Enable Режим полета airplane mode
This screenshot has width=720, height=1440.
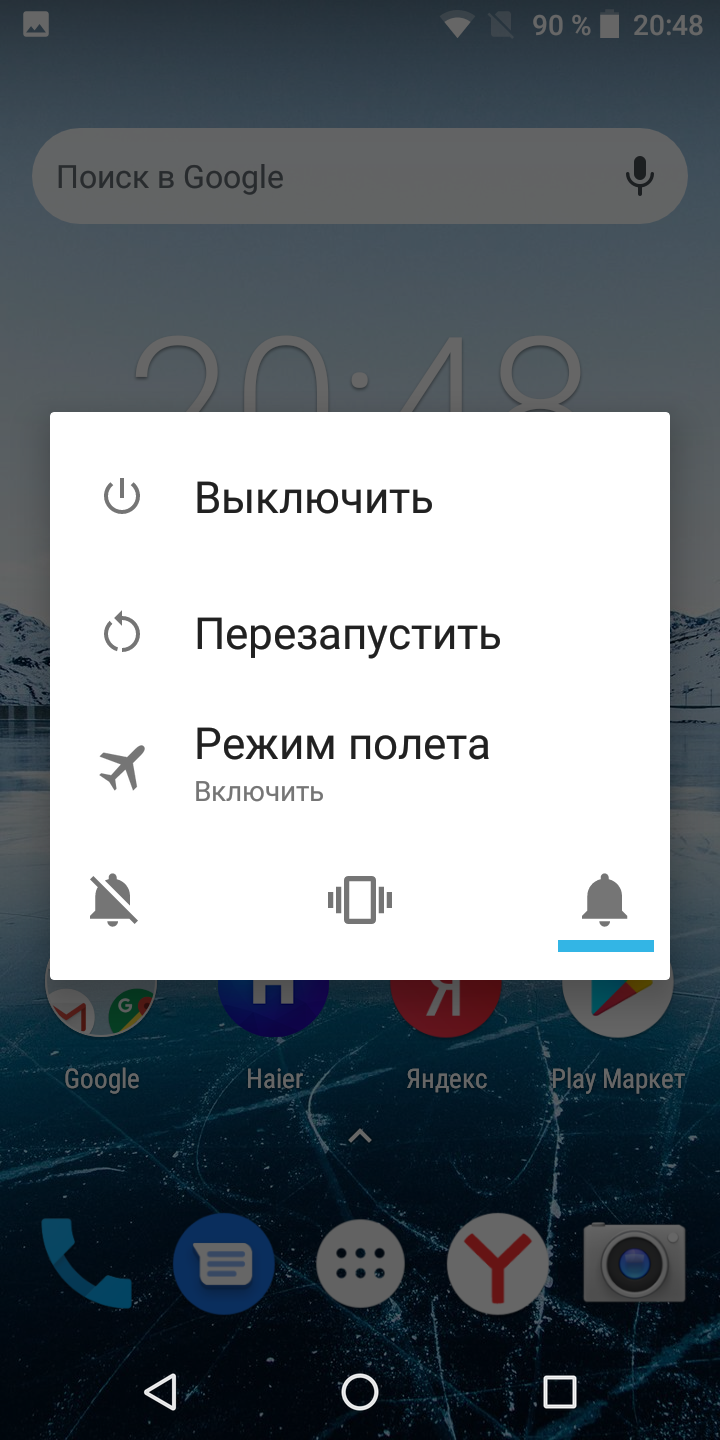coord(340,764)
